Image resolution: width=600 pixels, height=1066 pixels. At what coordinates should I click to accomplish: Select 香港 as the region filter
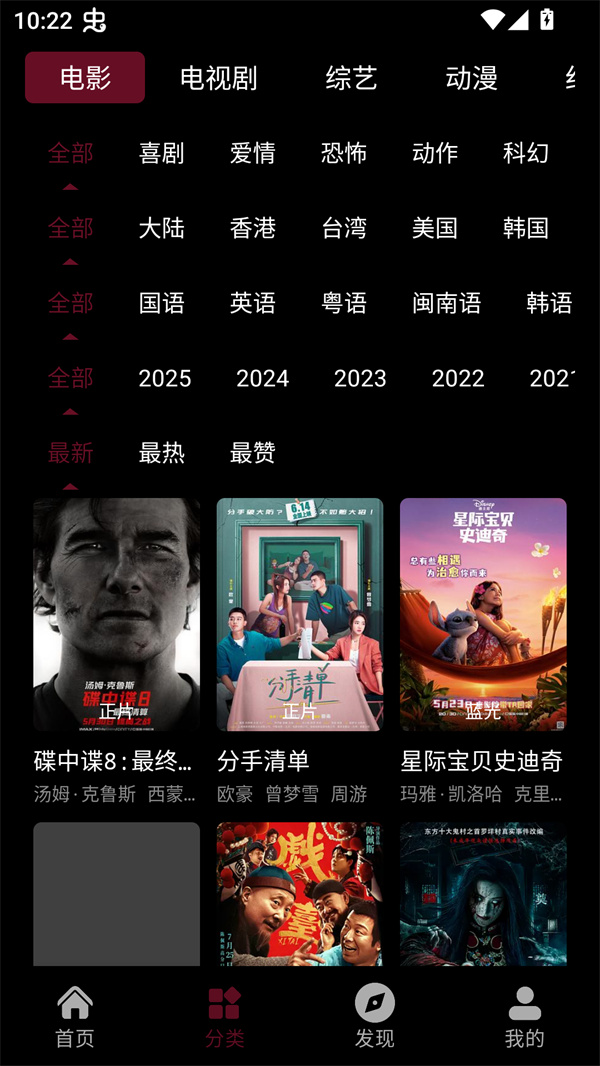tap(252, 228)
